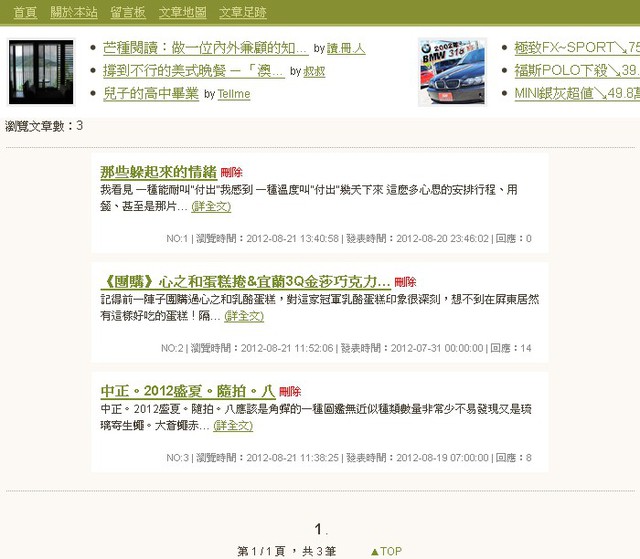
Task: Go to 關於本站 page
Action: 75,12
